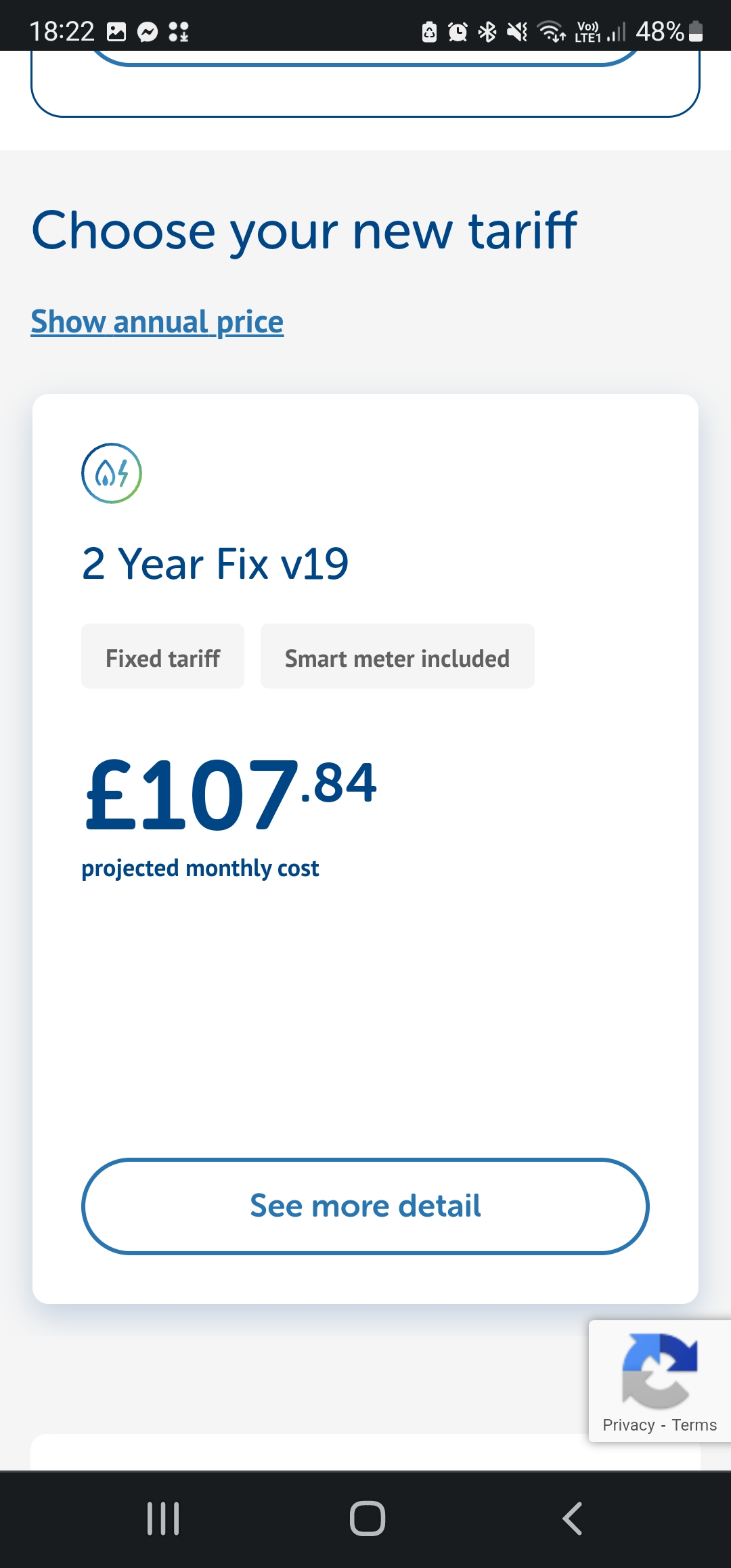Tap the Show annual price link
This screenshot has width=731, height=1568.
[x=157, y=322]
